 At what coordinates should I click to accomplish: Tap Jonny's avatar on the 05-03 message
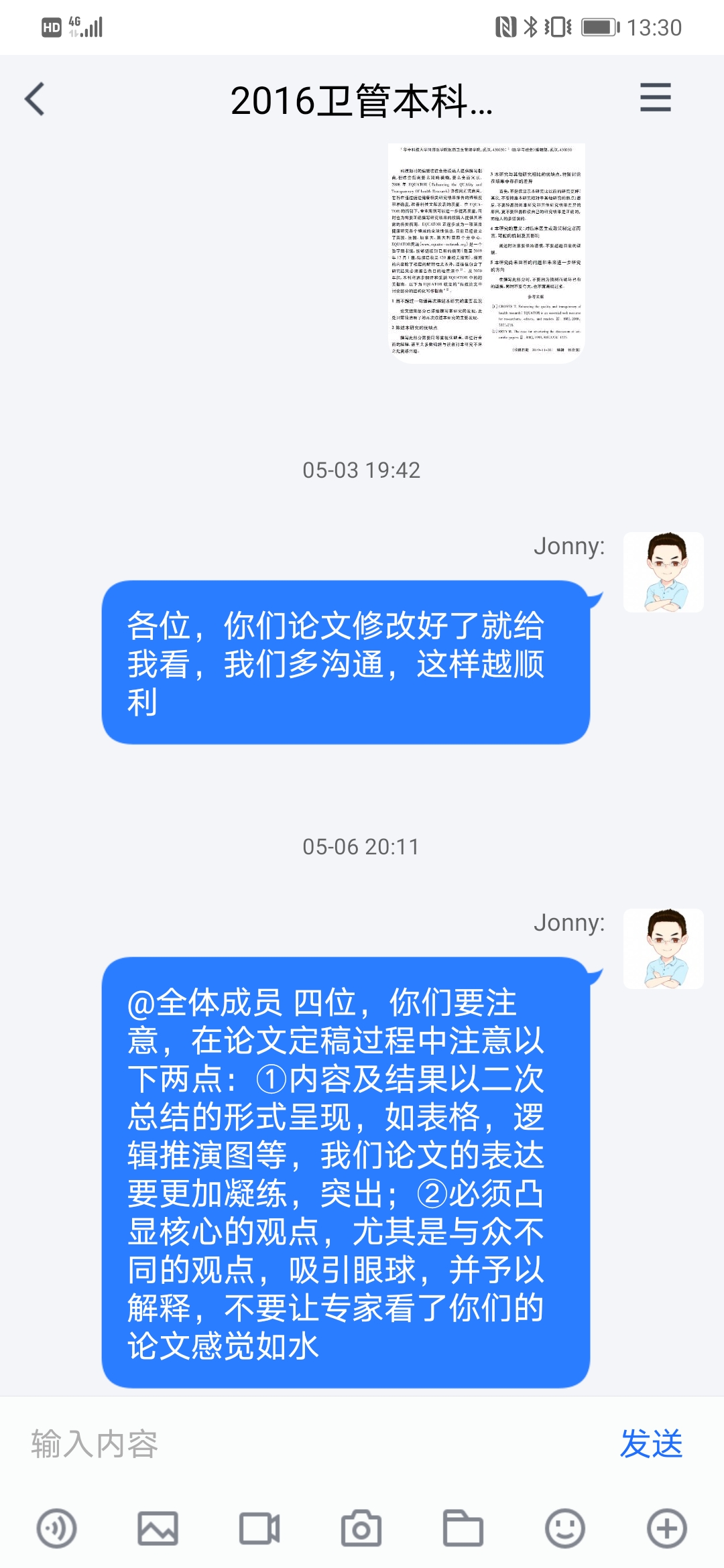point(664,572)
